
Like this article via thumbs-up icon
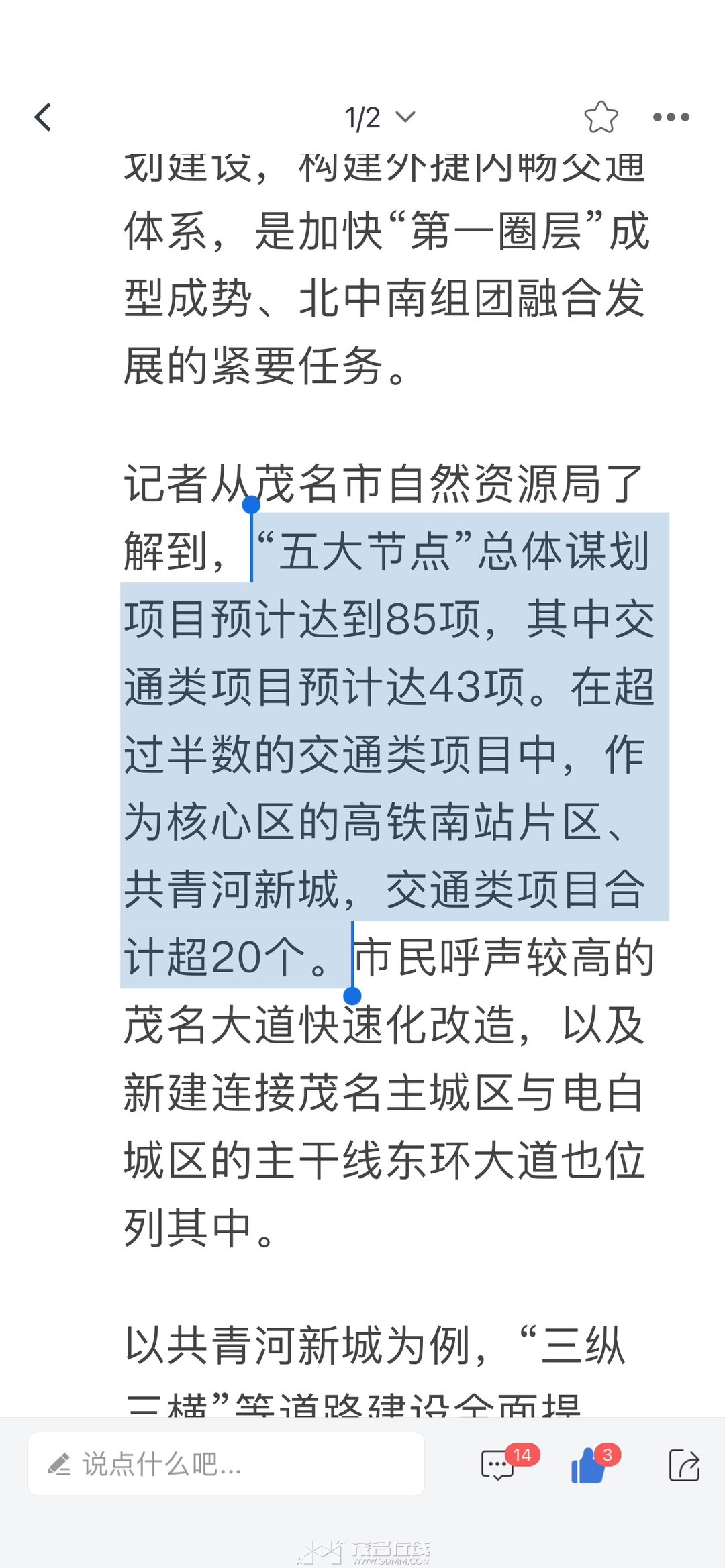(x=588, y=1465)
